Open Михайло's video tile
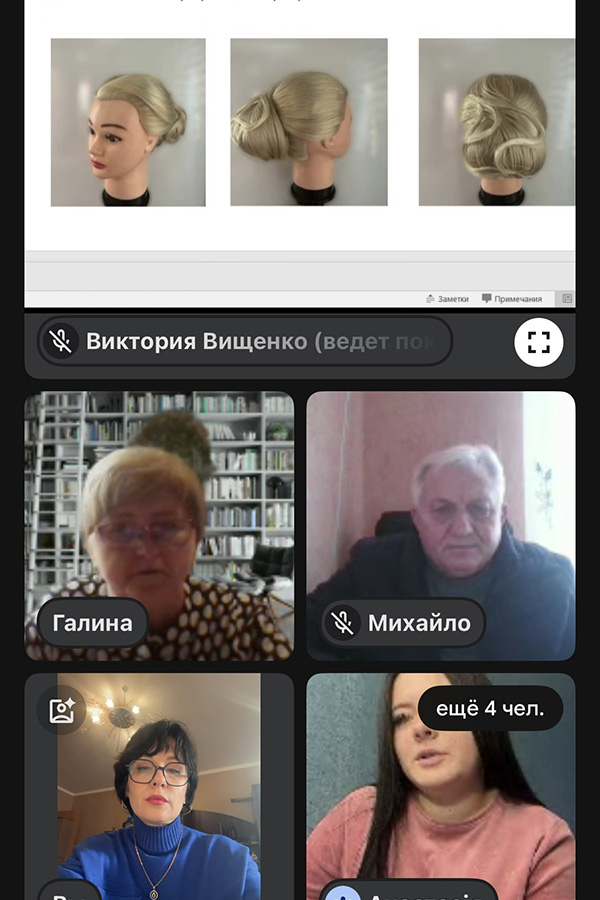This screenshot has width=600, height=900. pyautogui.click(x=440, y=525)
